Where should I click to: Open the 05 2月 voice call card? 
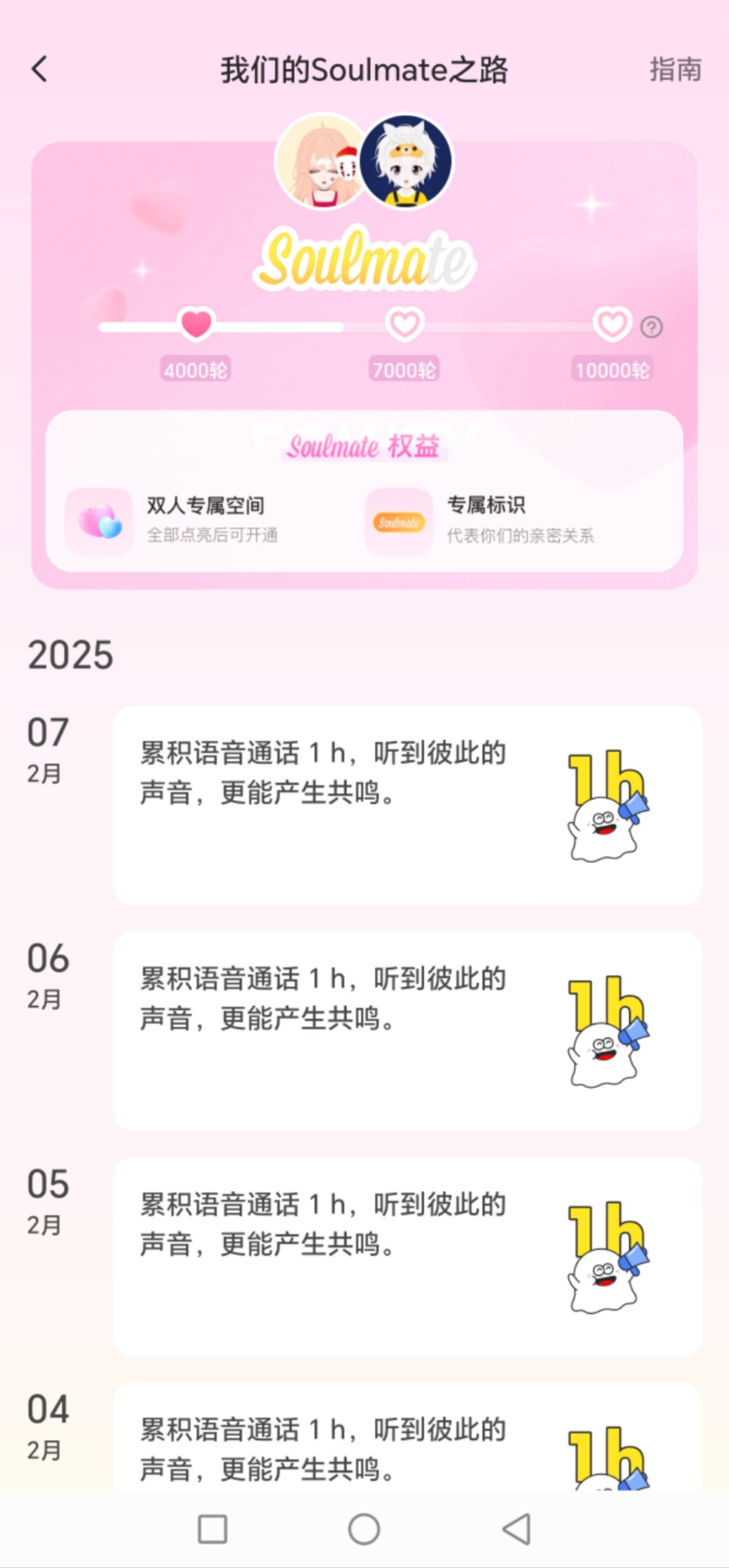407,1256
